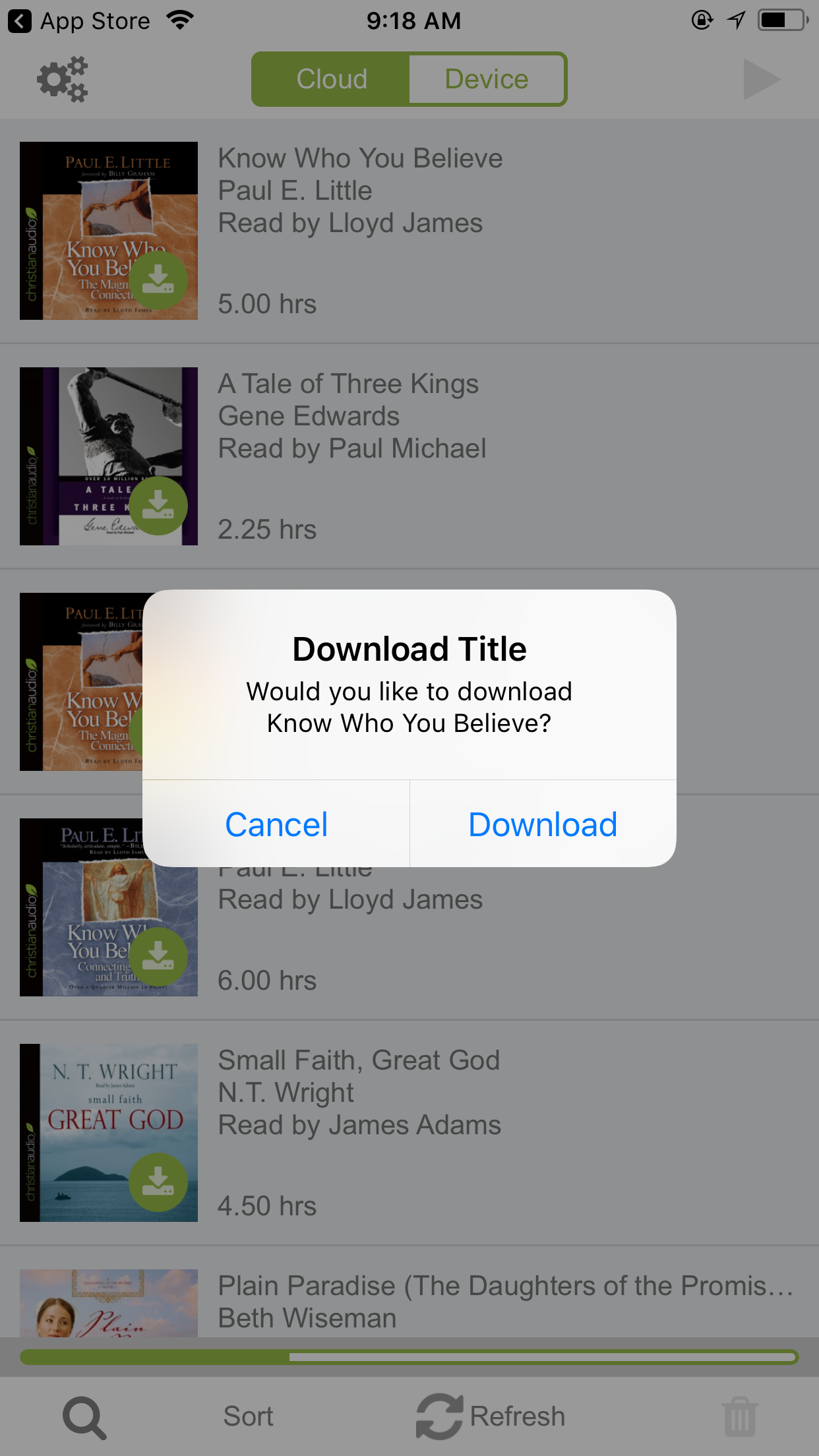
Task: Cancel the download dialog
Action: point(276,824)
